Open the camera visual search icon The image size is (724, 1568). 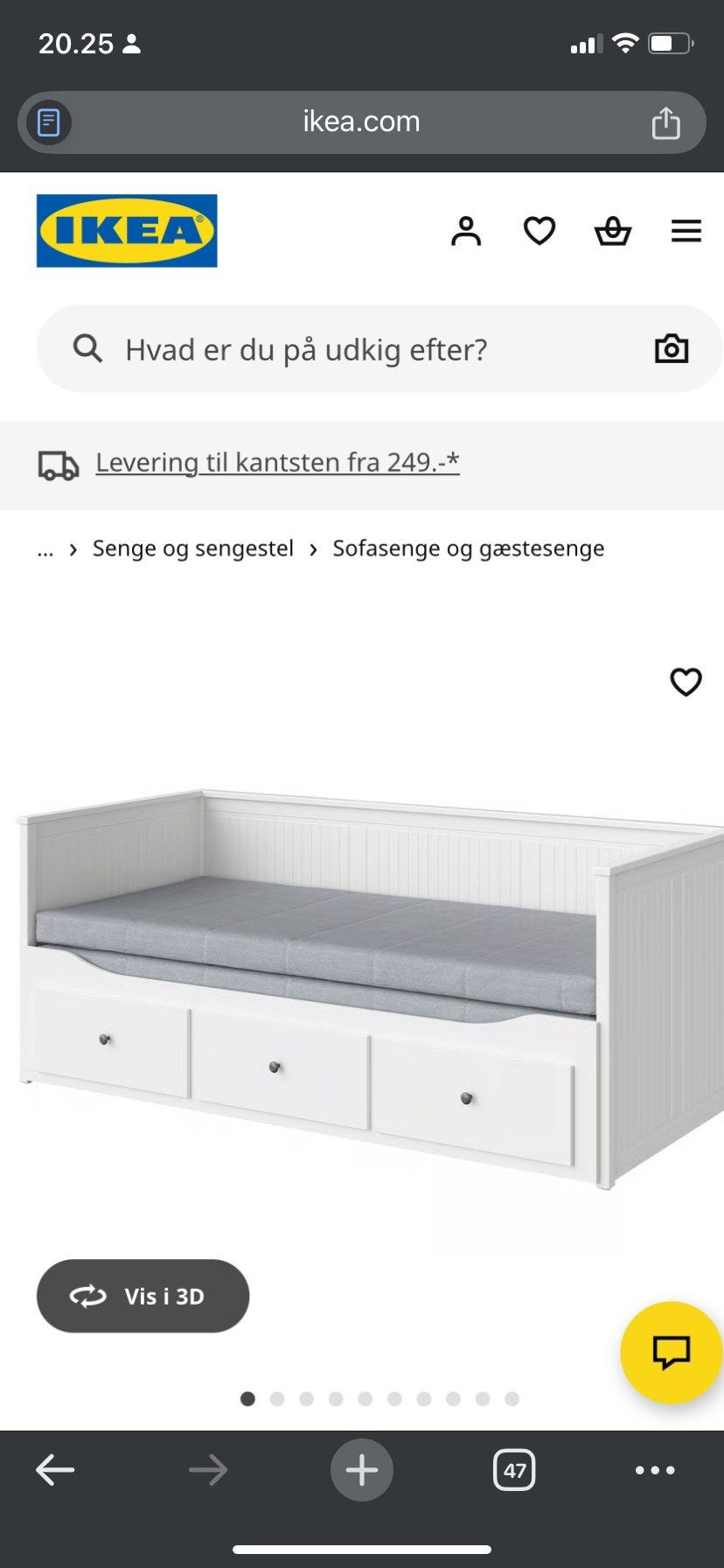(x=670, y=348)
